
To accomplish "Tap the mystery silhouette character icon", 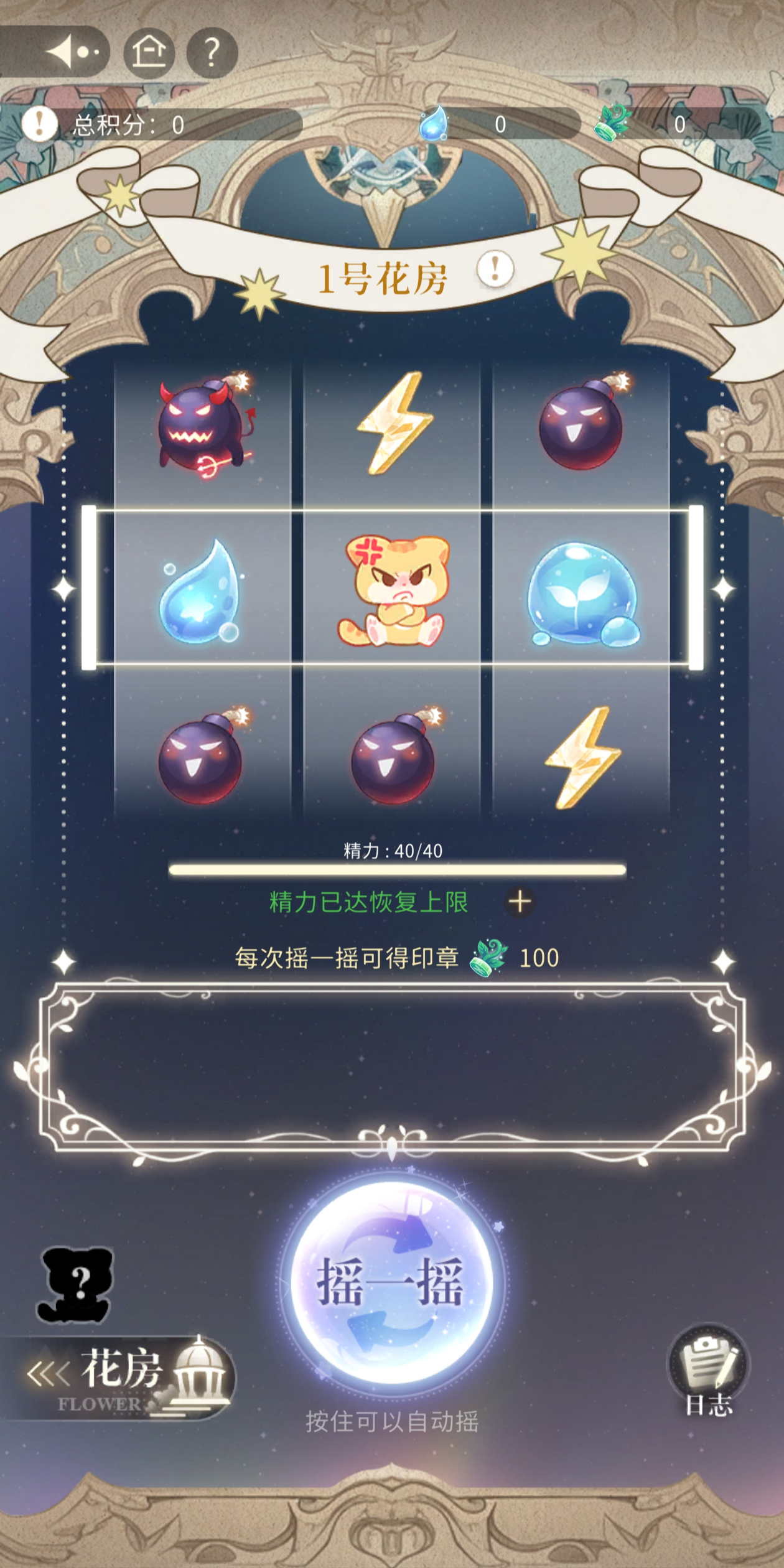I will (x=76, y=1284).
